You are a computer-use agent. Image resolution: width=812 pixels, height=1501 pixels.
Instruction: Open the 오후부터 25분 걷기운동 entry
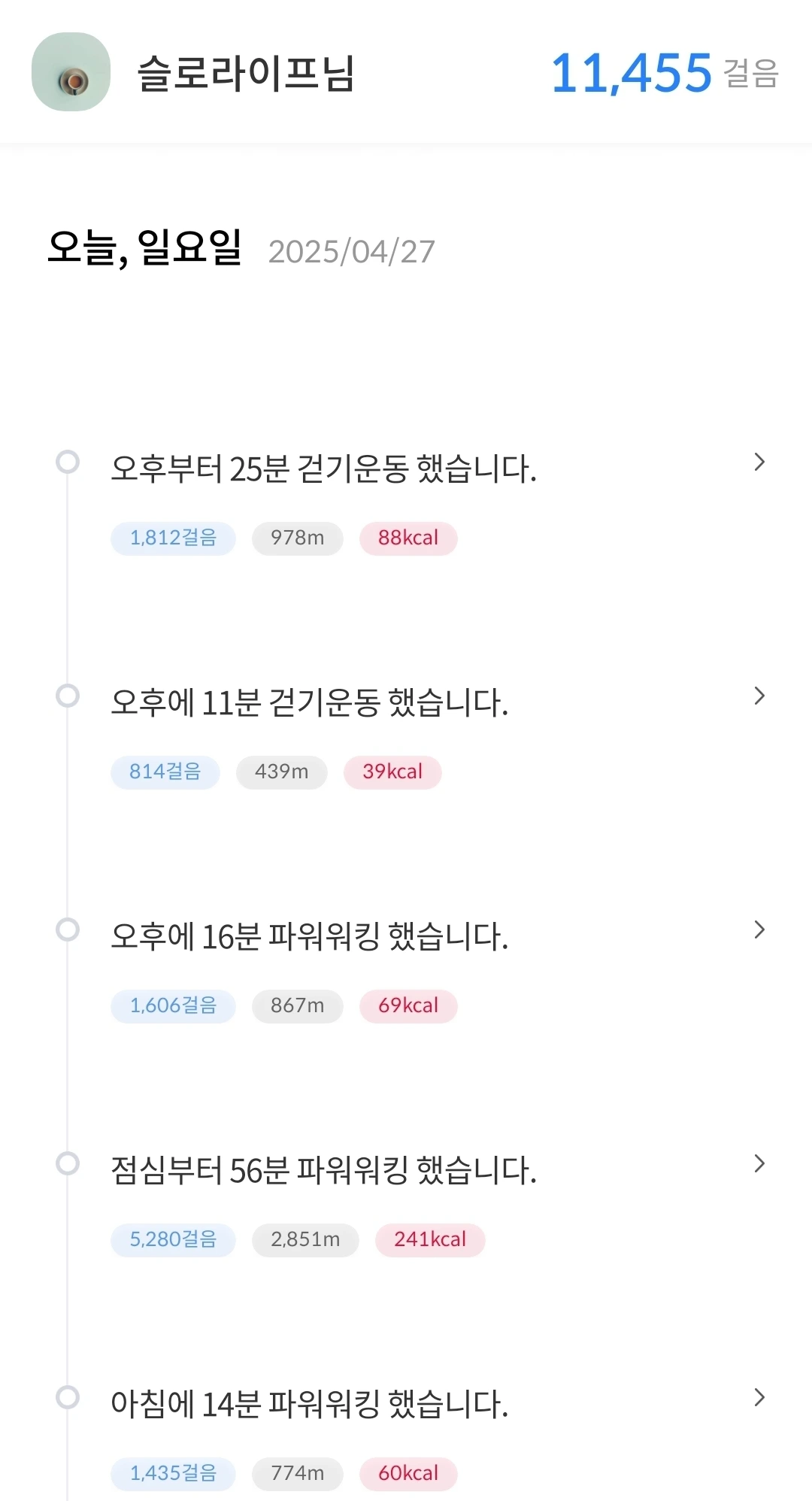(323, 469)
